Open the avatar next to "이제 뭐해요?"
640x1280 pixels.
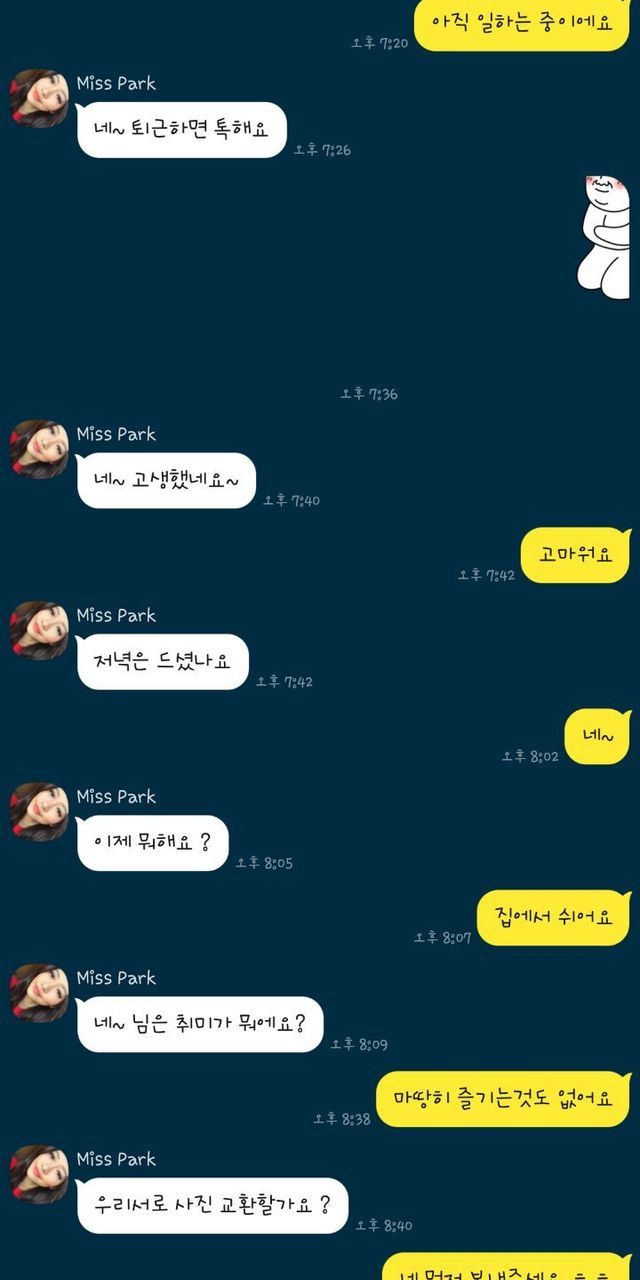click(x=39, y=811)
